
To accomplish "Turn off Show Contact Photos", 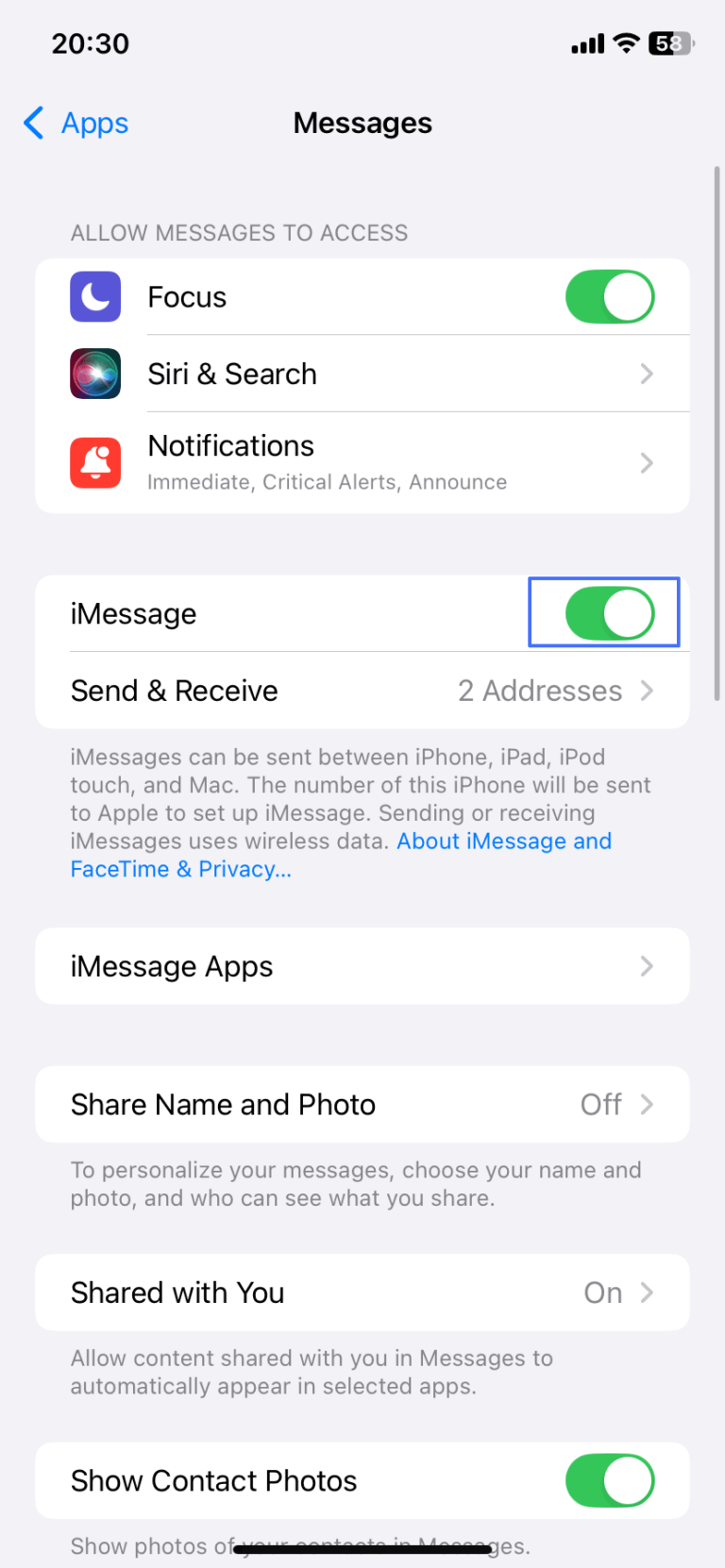I will [610, 1480].
